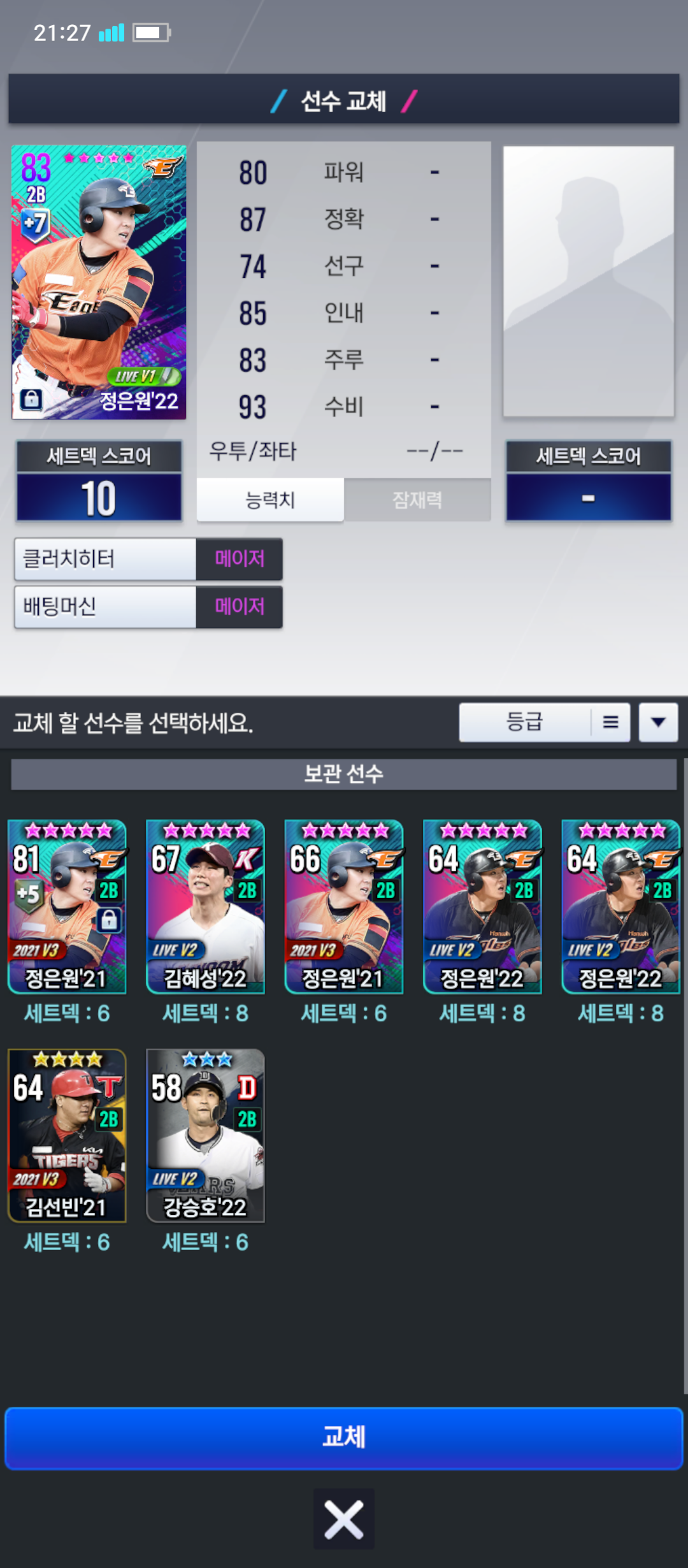Close the player swap screen
688x1568 pixels.
click(344, 1519)
